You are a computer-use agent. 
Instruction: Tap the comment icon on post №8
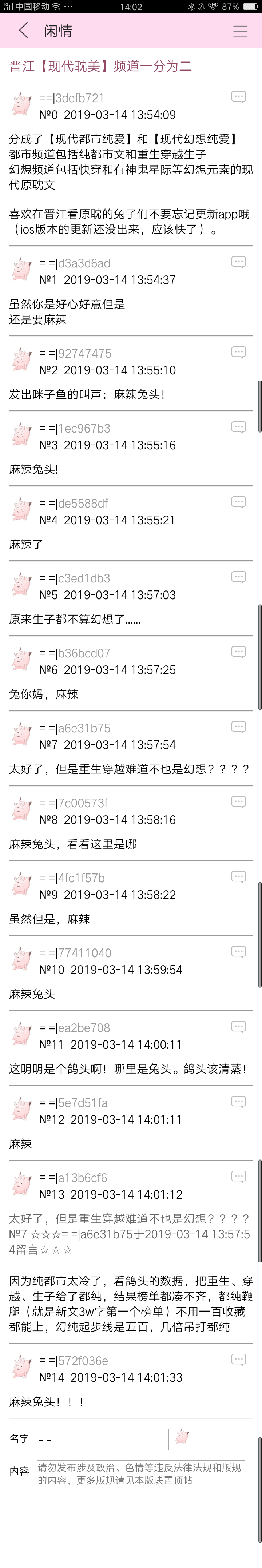(238, 802)
